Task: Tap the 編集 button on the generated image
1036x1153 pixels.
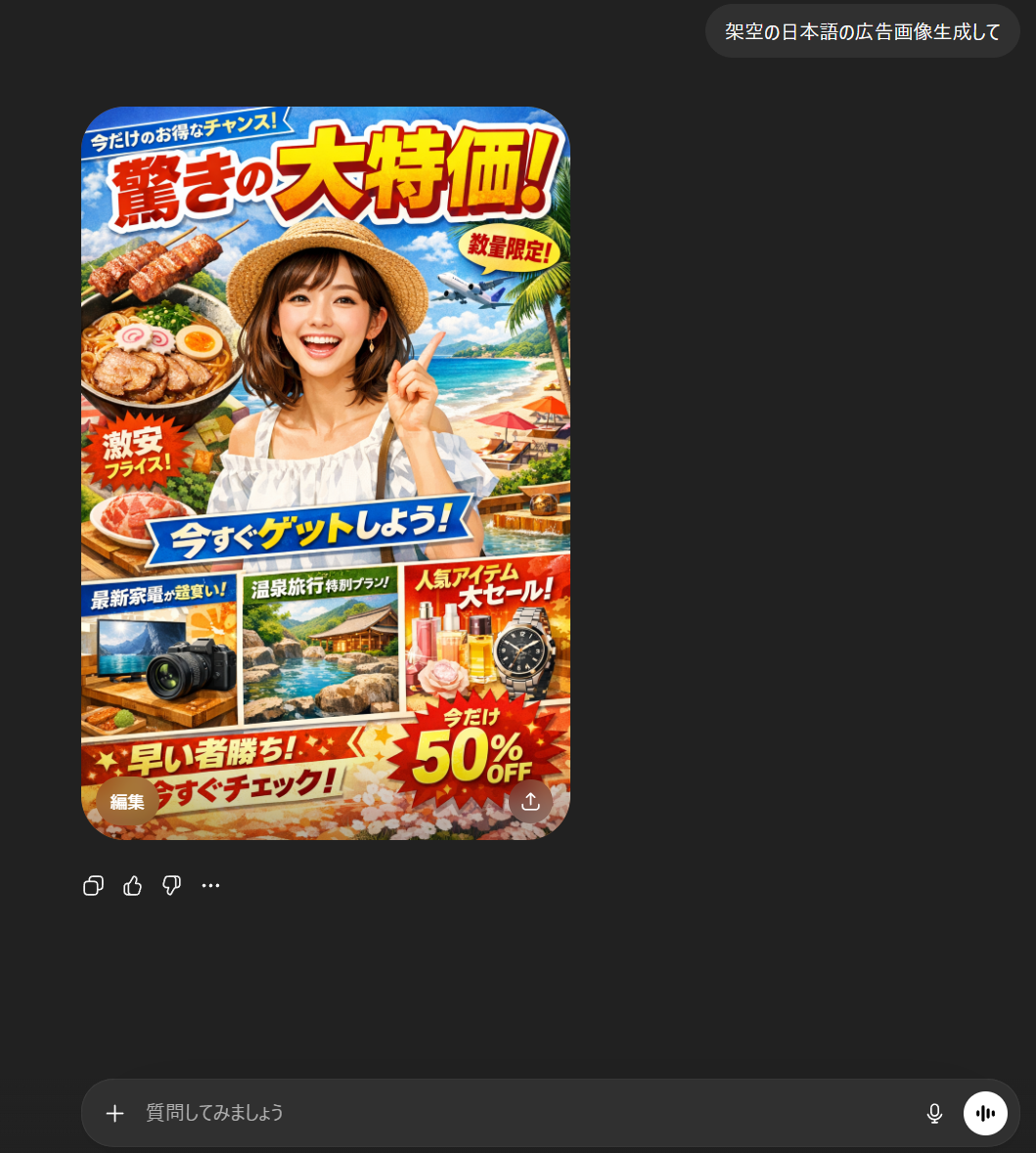Action: 127,802
